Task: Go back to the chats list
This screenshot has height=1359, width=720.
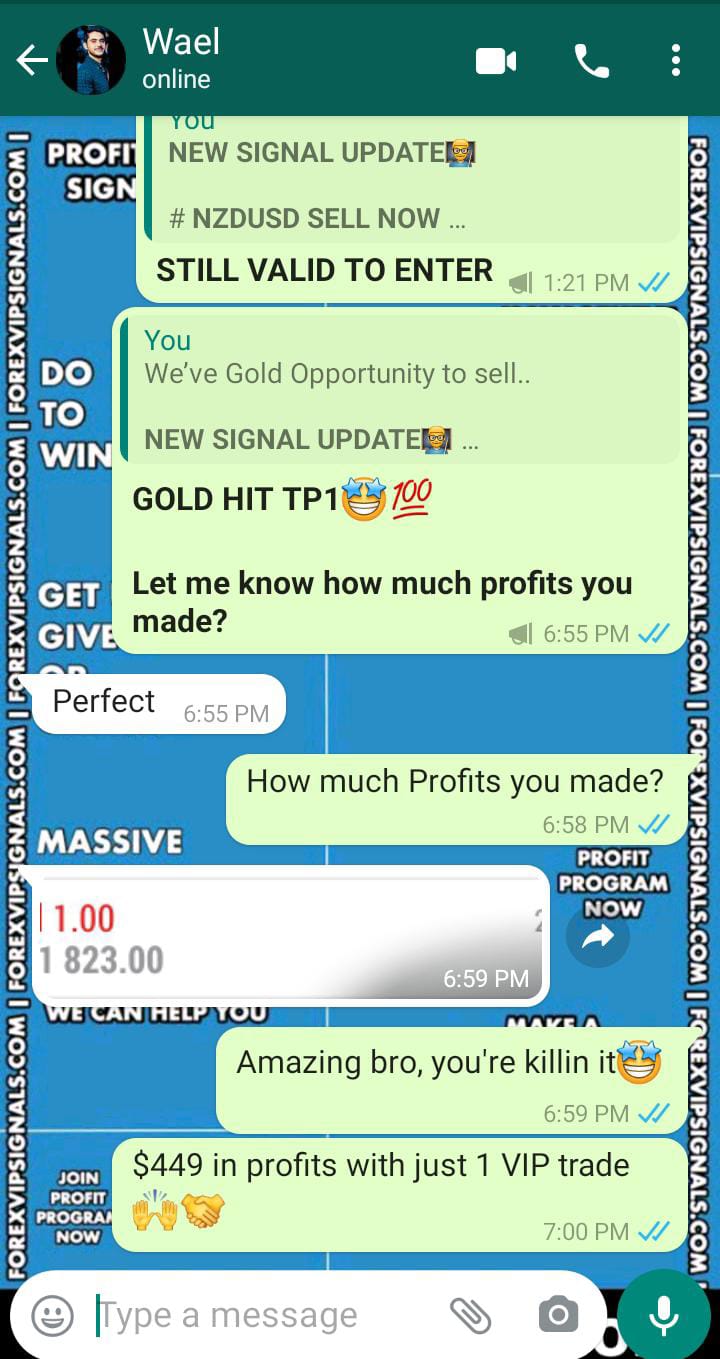Action: pos(31,61)
